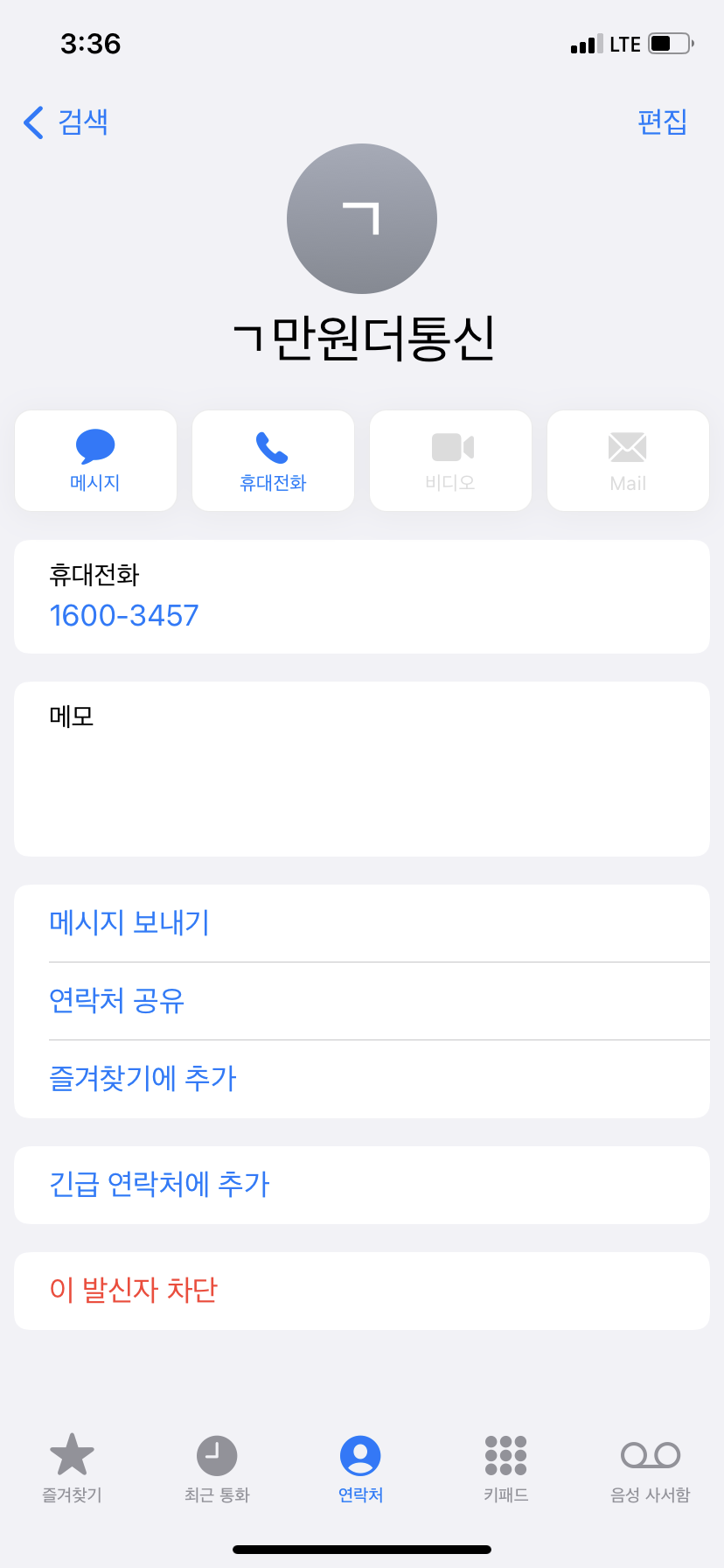Open 편집 to edit this contact
The image size is (724, 1568).
(662, 122)
